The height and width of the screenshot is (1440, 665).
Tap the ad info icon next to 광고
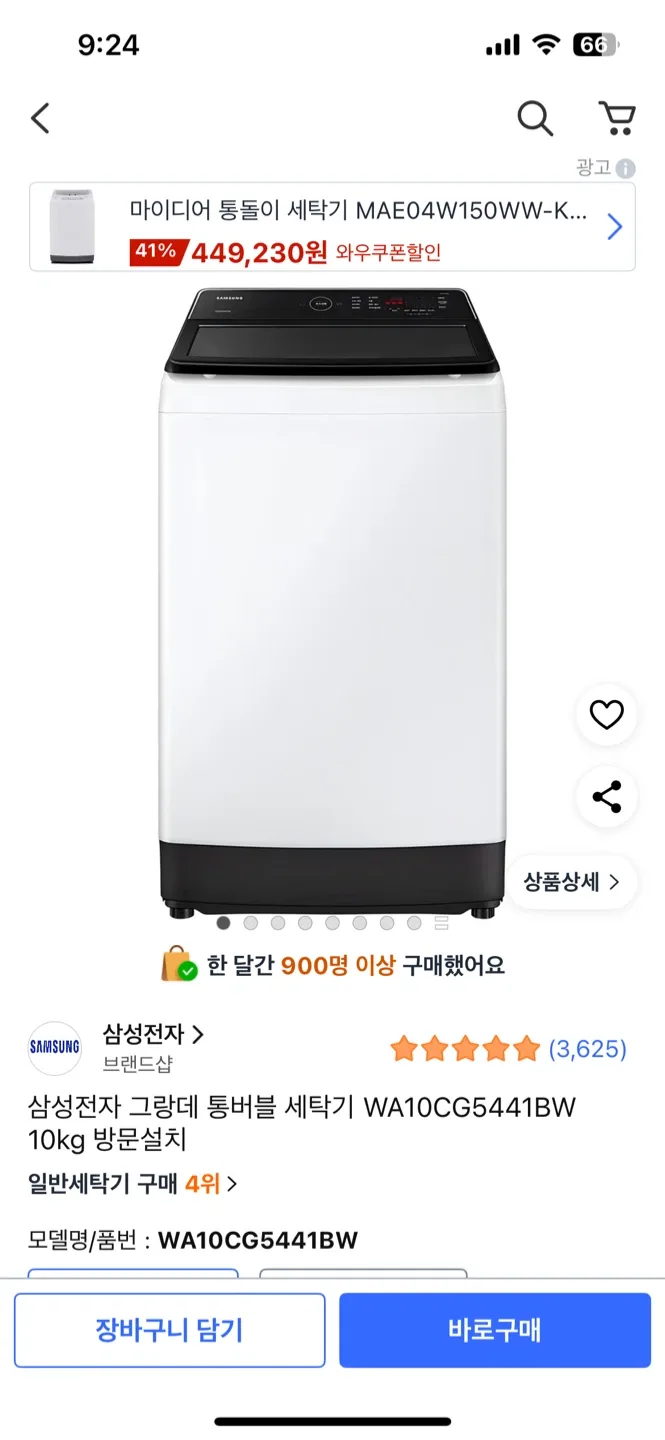coord(626,169)
